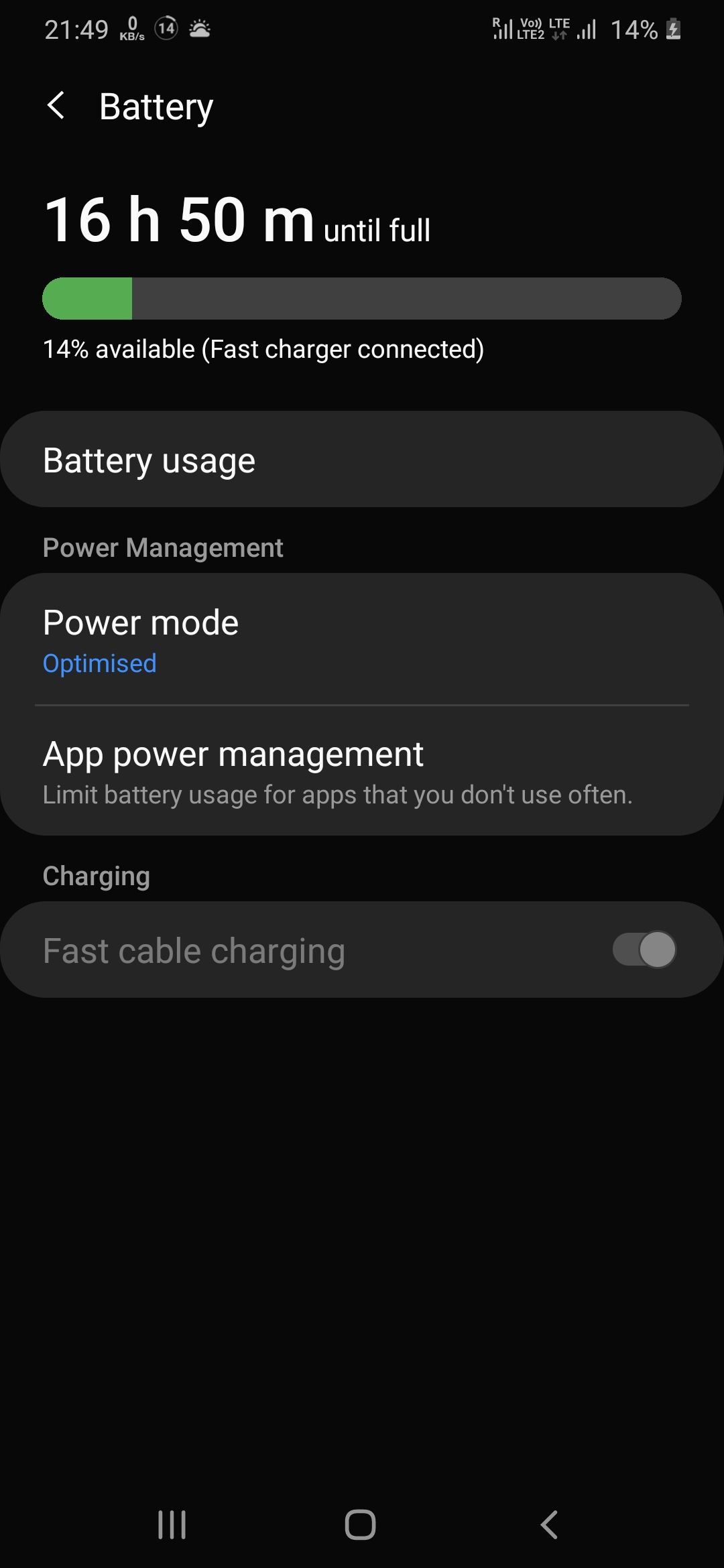Tap the notification count badge showing 14
Viewport: 724px width, 1568px height.
[x=166, y=28]
